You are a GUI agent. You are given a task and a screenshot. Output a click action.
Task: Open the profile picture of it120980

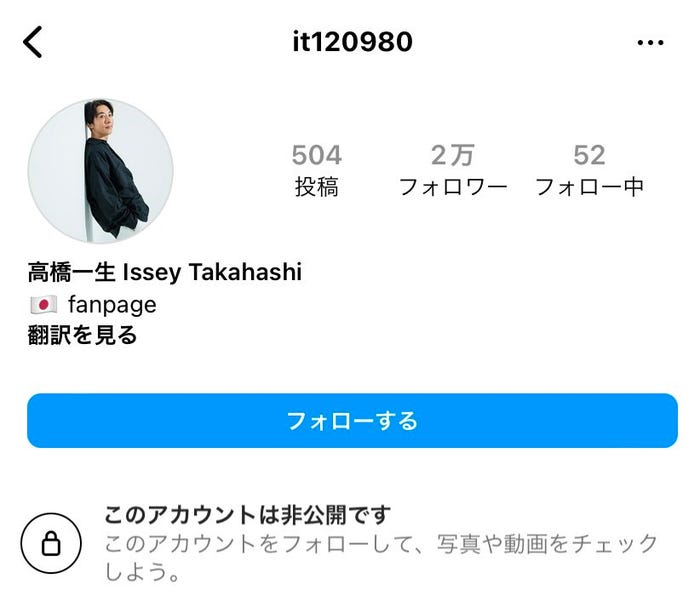(100, 171)
